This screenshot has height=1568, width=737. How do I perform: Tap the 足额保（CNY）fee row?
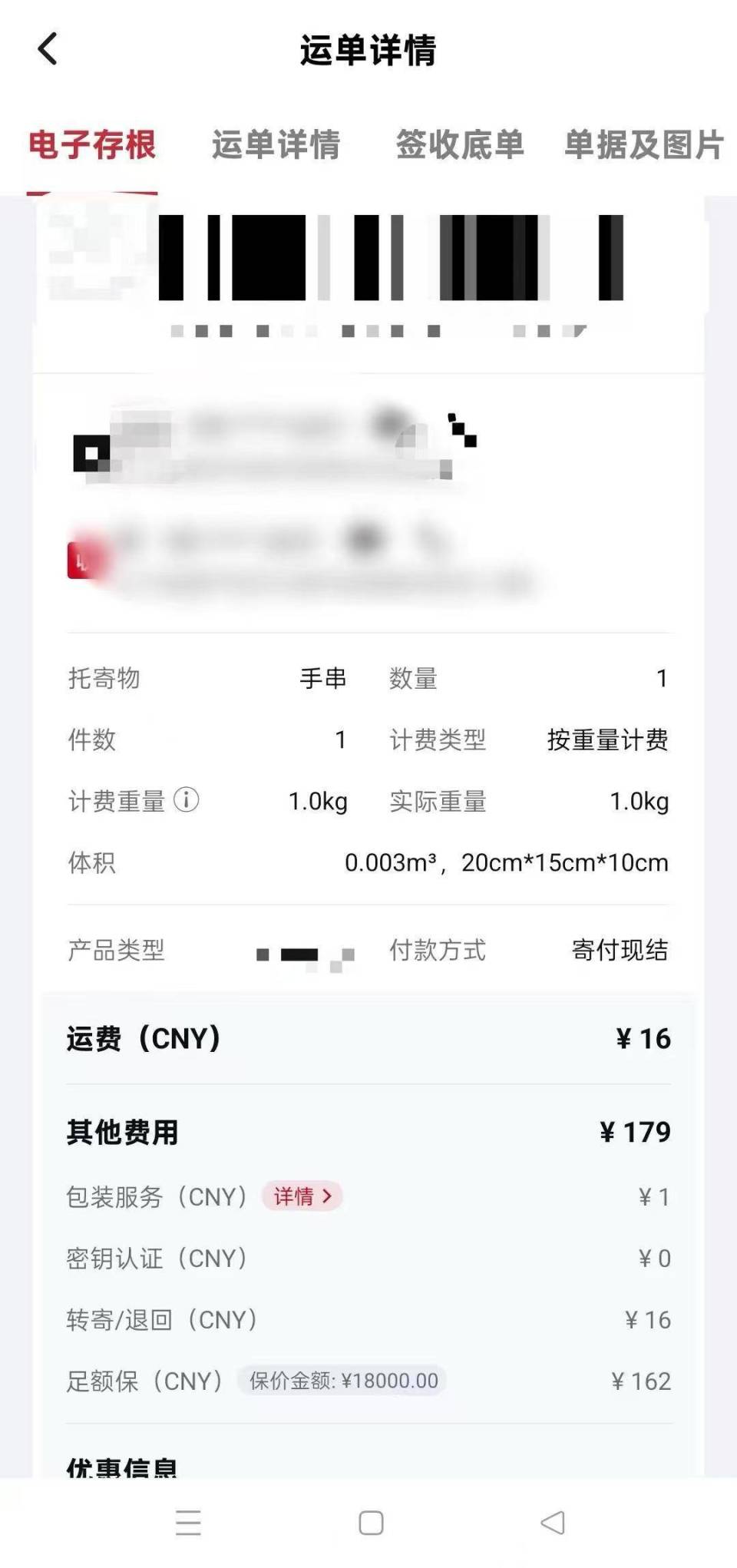click(x=368, y=1381)
